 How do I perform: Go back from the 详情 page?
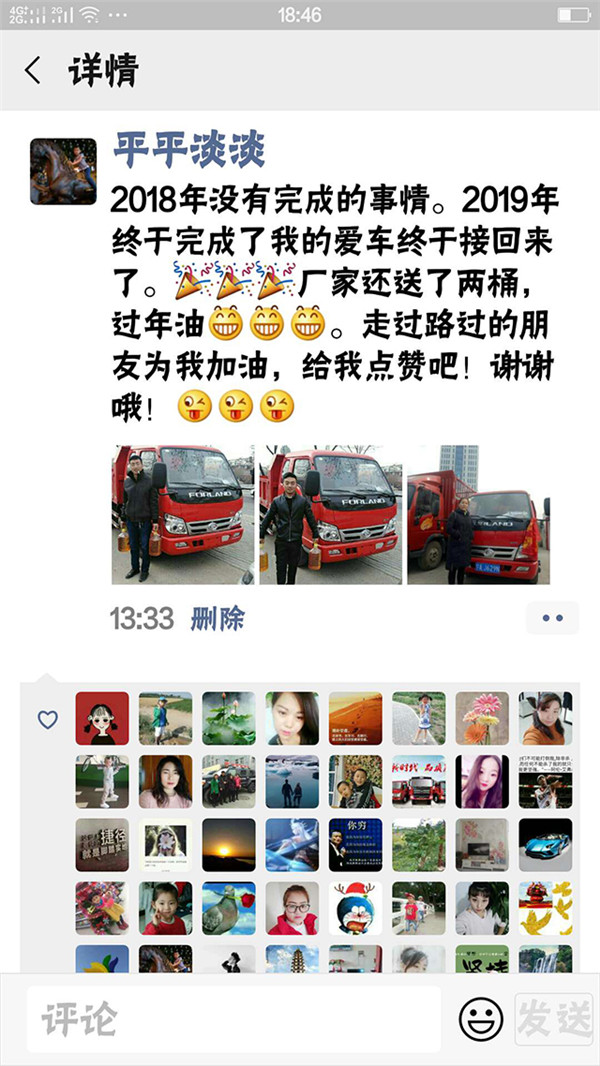click(33, 71)
